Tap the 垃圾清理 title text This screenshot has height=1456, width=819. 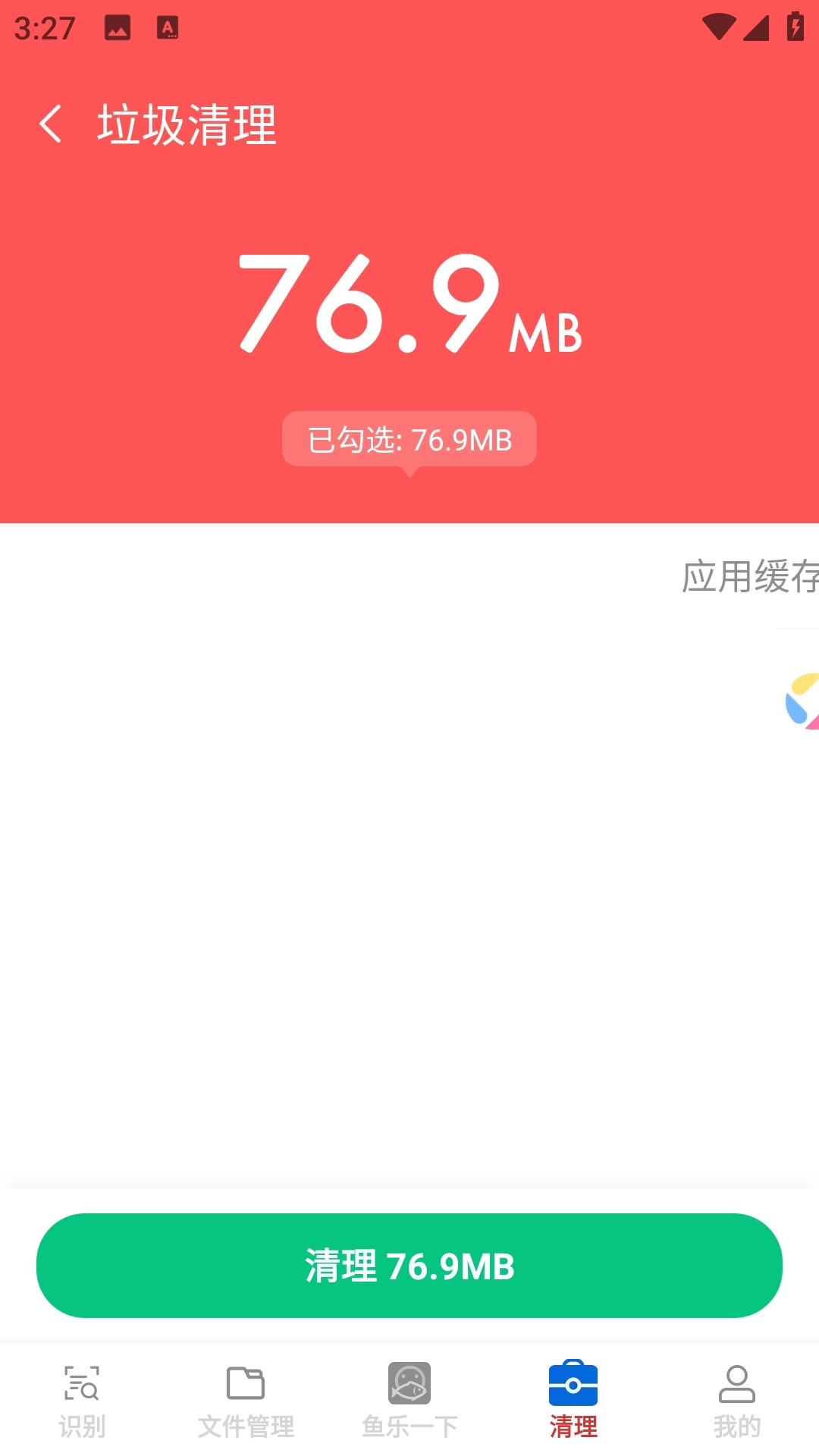click(186, 125)
